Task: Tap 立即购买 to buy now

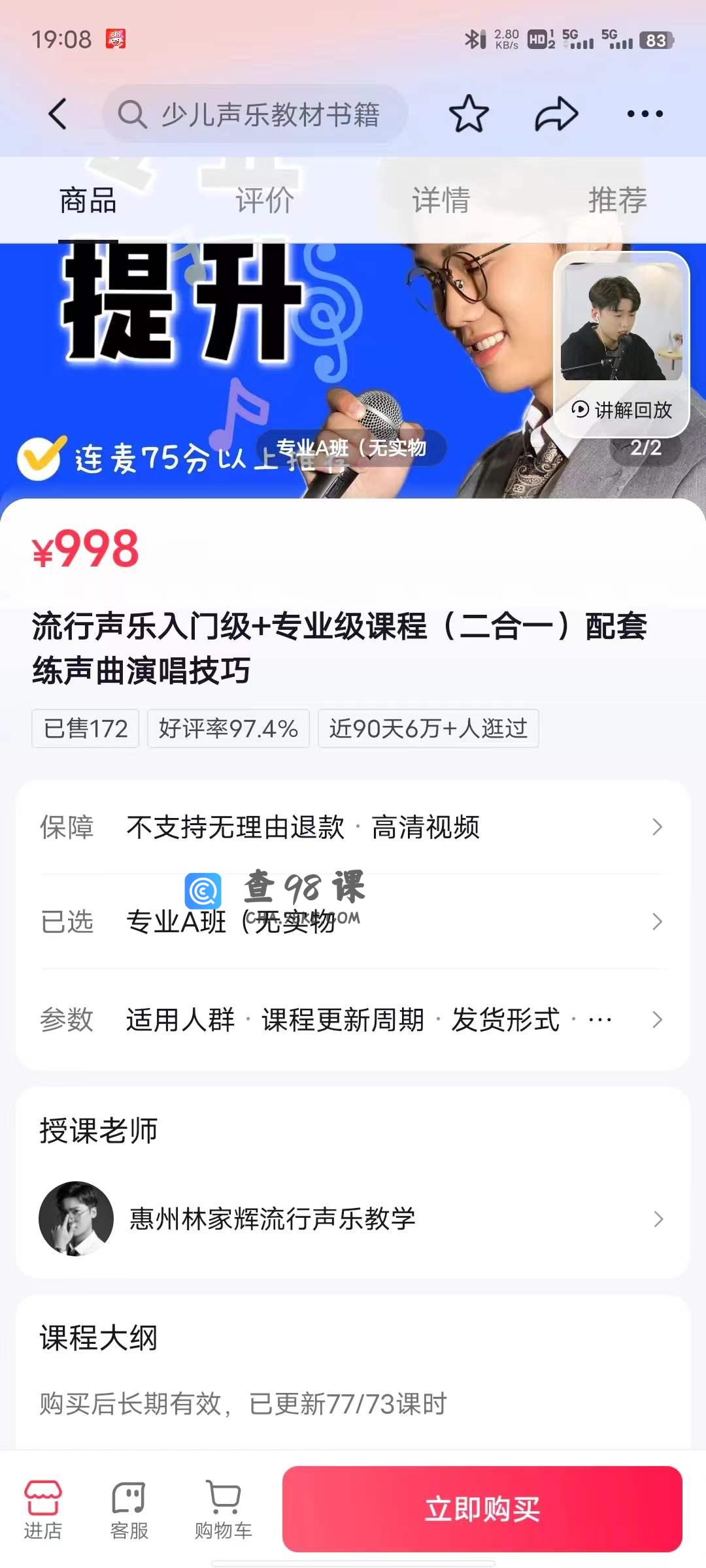Action: pos(482,1509)
